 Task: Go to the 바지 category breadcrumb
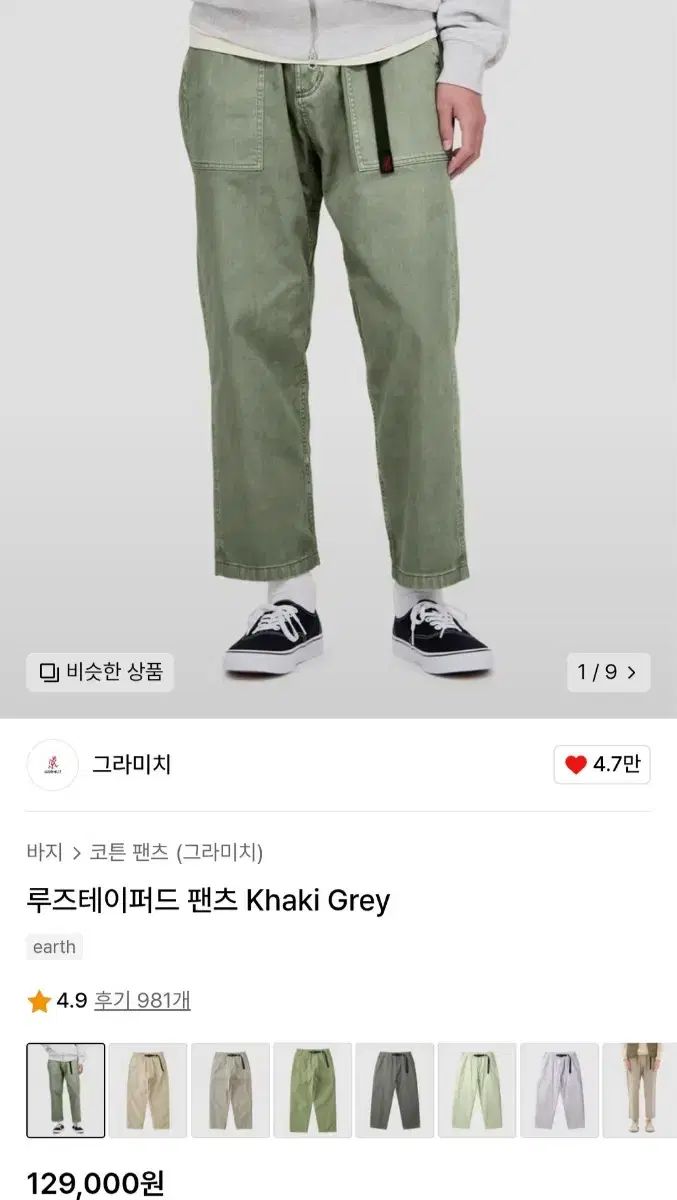(x=44, y=852)
